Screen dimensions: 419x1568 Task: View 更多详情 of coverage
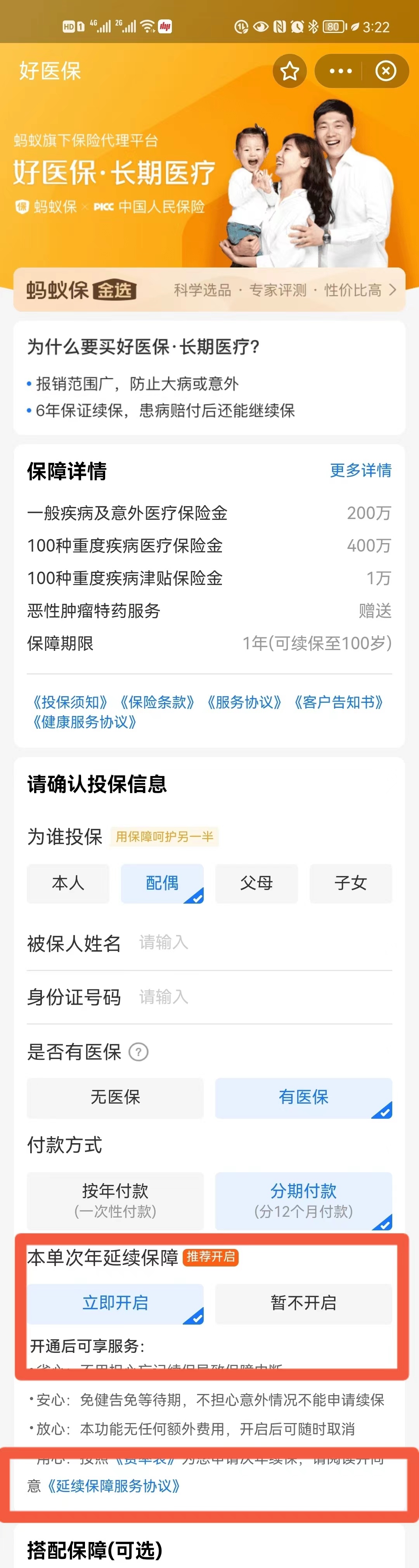[360, 471]
